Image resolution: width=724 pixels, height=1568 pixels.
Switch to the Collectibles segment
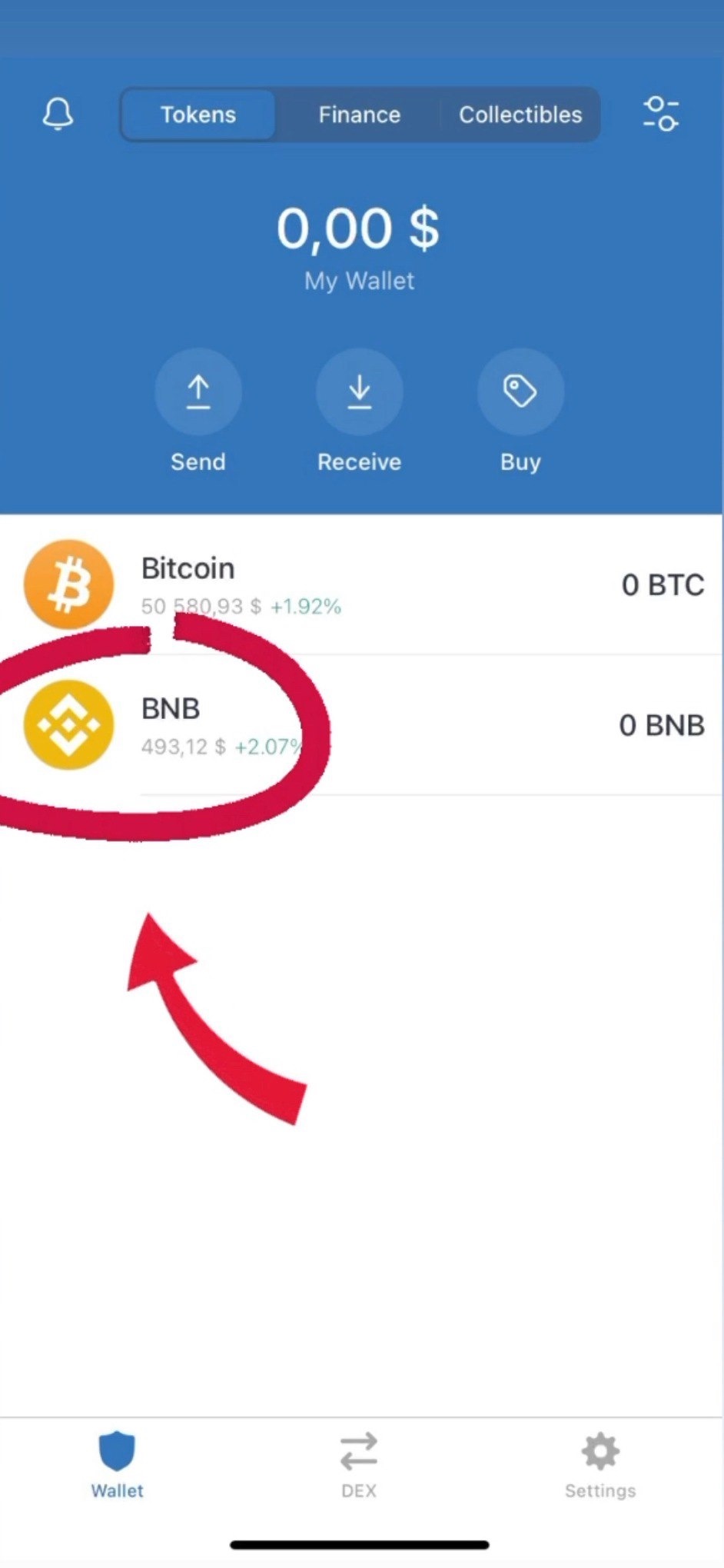[520, 115]
